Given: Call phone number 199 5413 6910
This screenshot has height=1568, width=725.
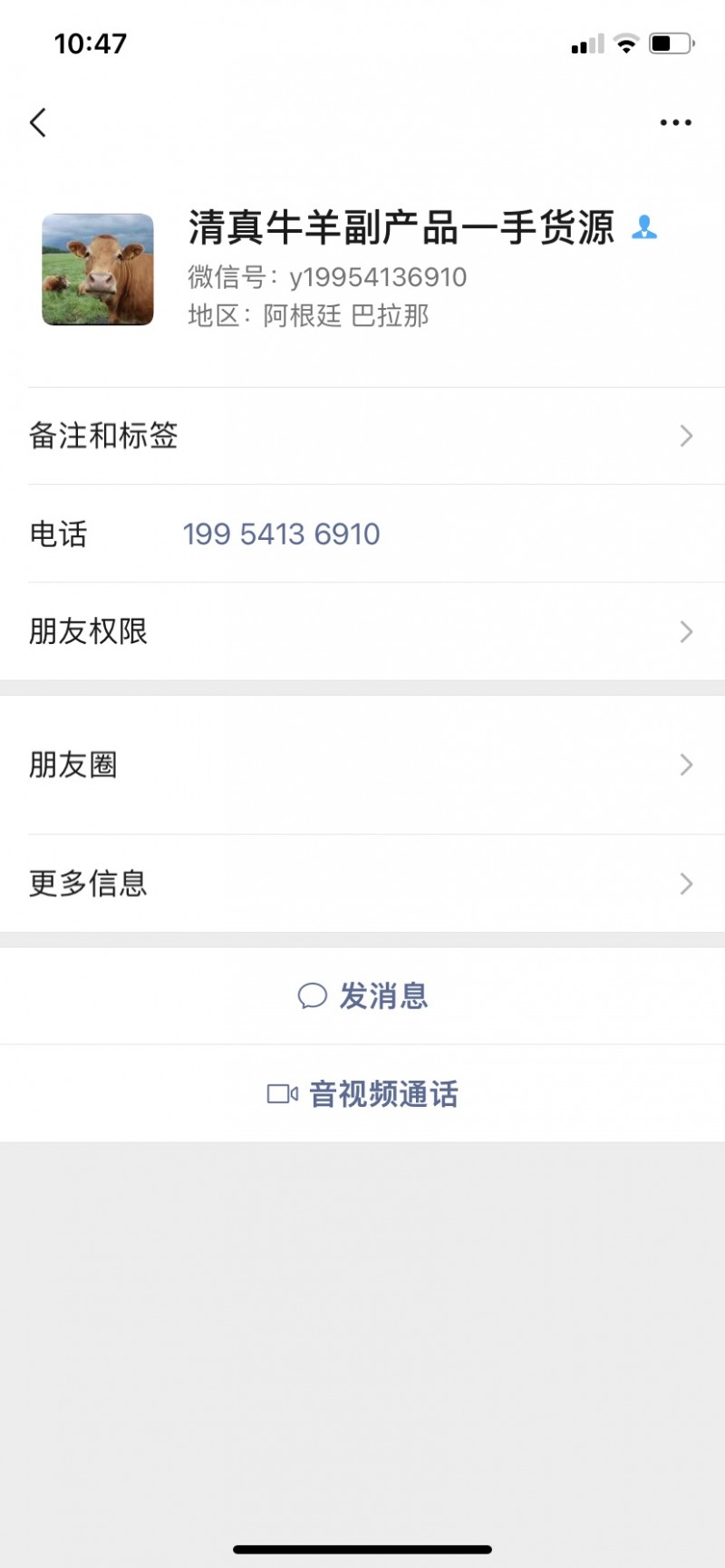Looking at the screenshot, I should tap(281, 534).
